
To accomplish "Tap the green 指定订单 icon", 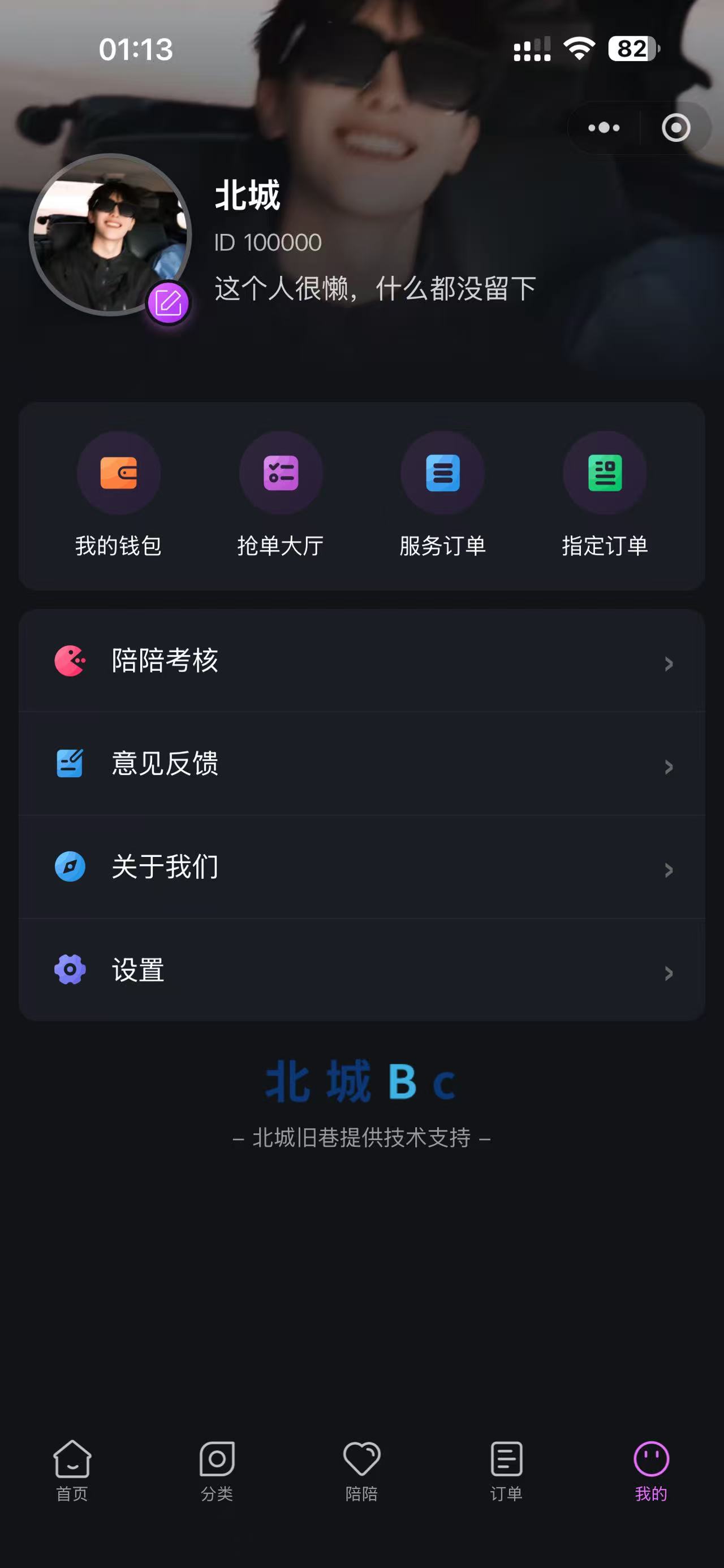I will coord(605,474).
